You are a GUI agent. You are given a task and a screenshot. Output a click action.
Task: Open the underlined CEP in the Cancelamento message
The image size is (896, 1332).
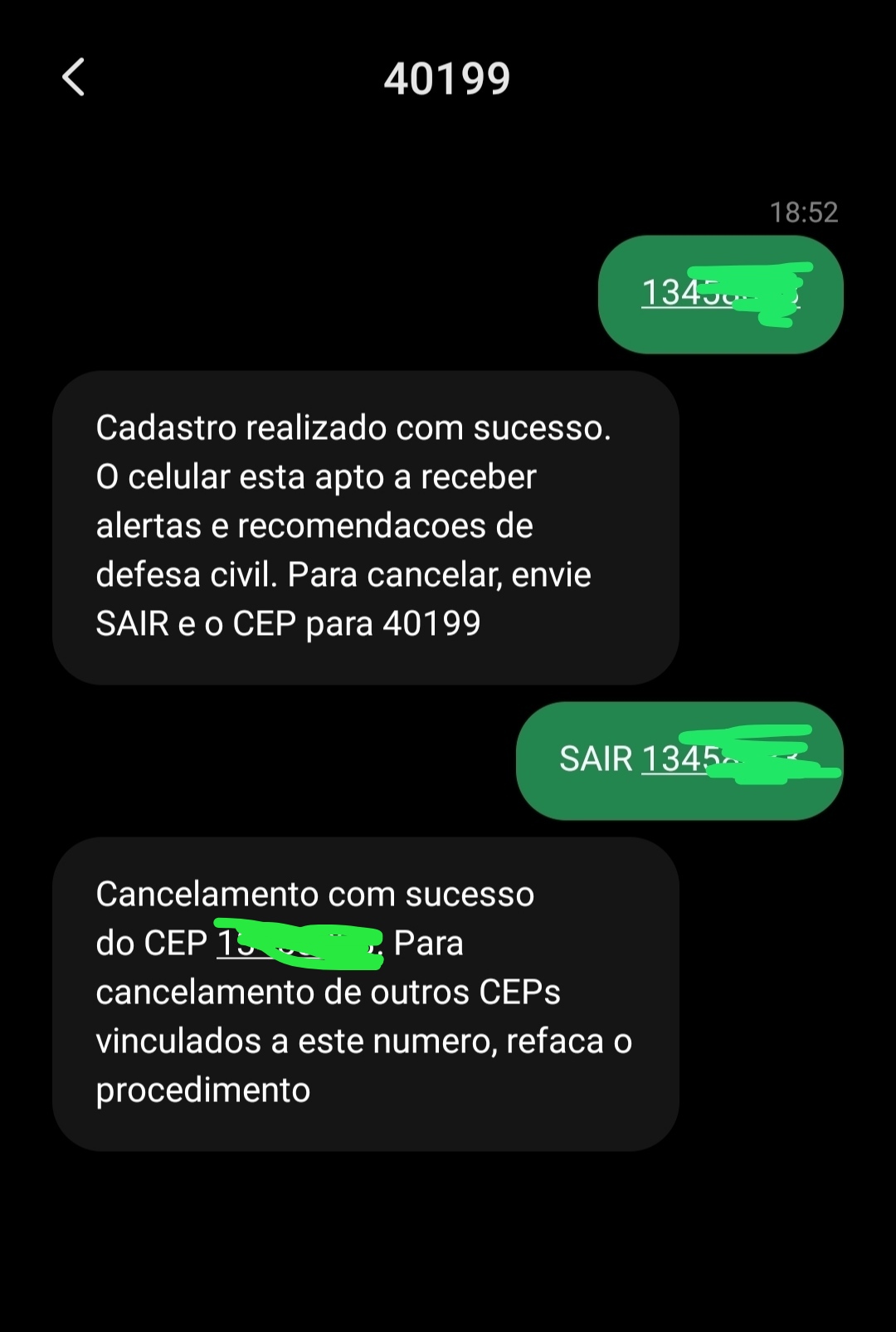coord(299,944)
